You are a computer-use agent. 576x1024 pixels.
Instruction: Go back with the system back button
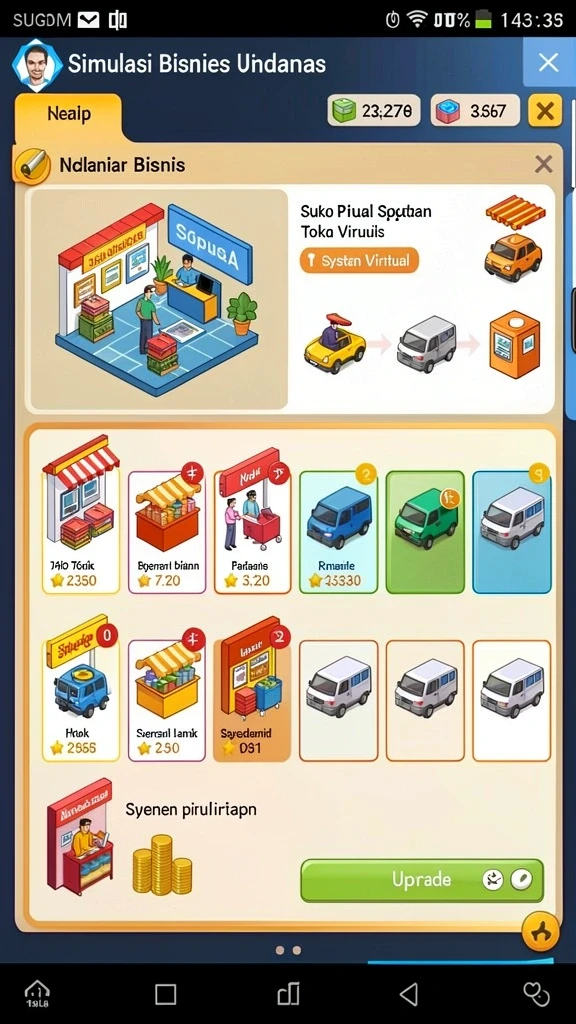coord(409,994)
